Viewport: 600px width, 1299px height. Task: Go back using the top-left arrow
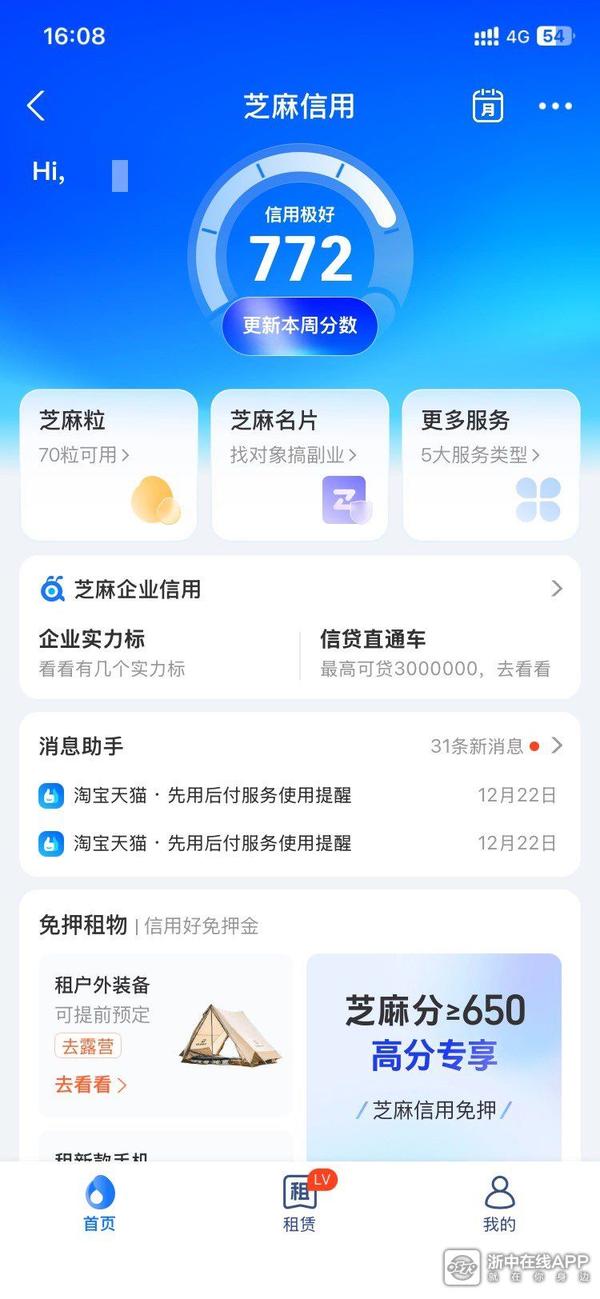click(36, 106)
